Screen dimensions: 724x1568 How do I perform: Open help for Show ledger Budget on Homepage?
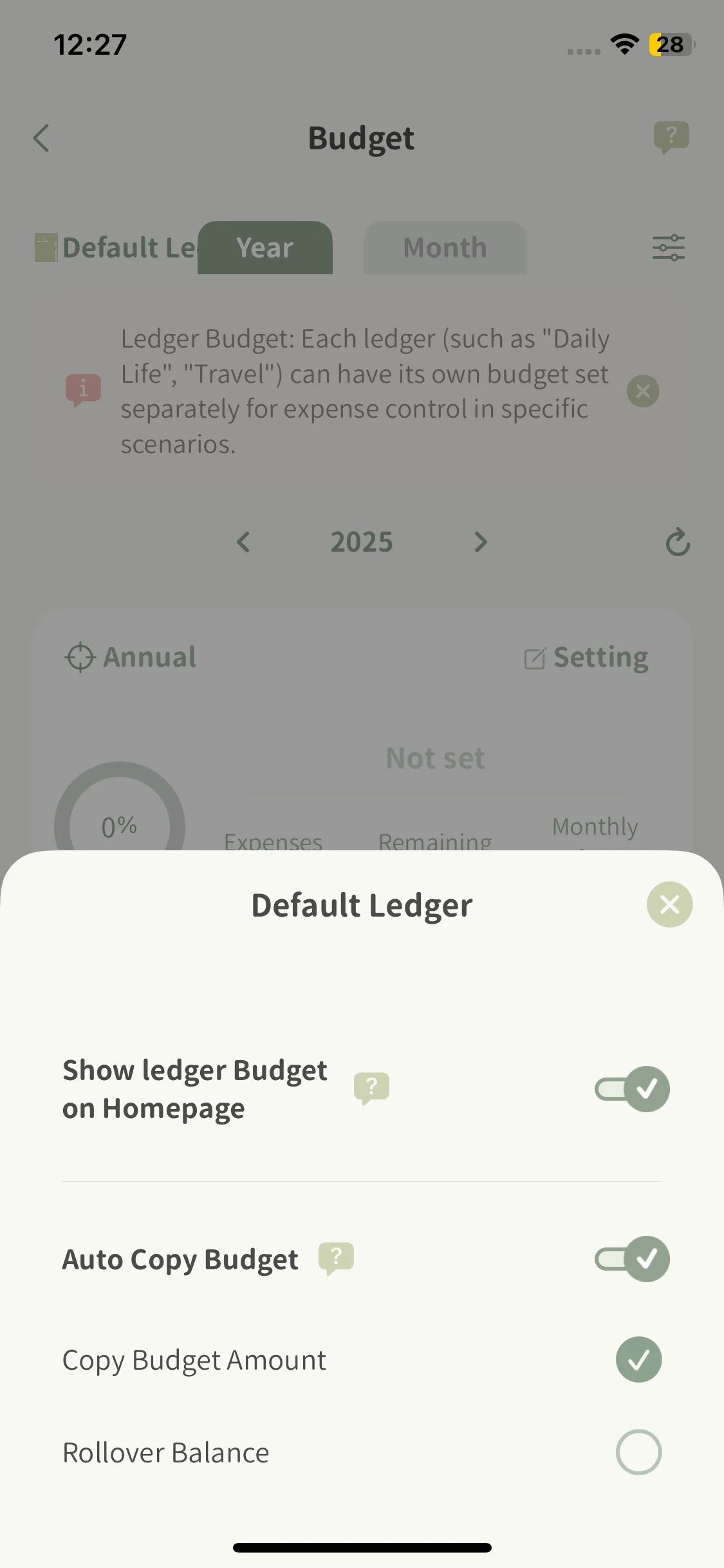click(371, 1088)
